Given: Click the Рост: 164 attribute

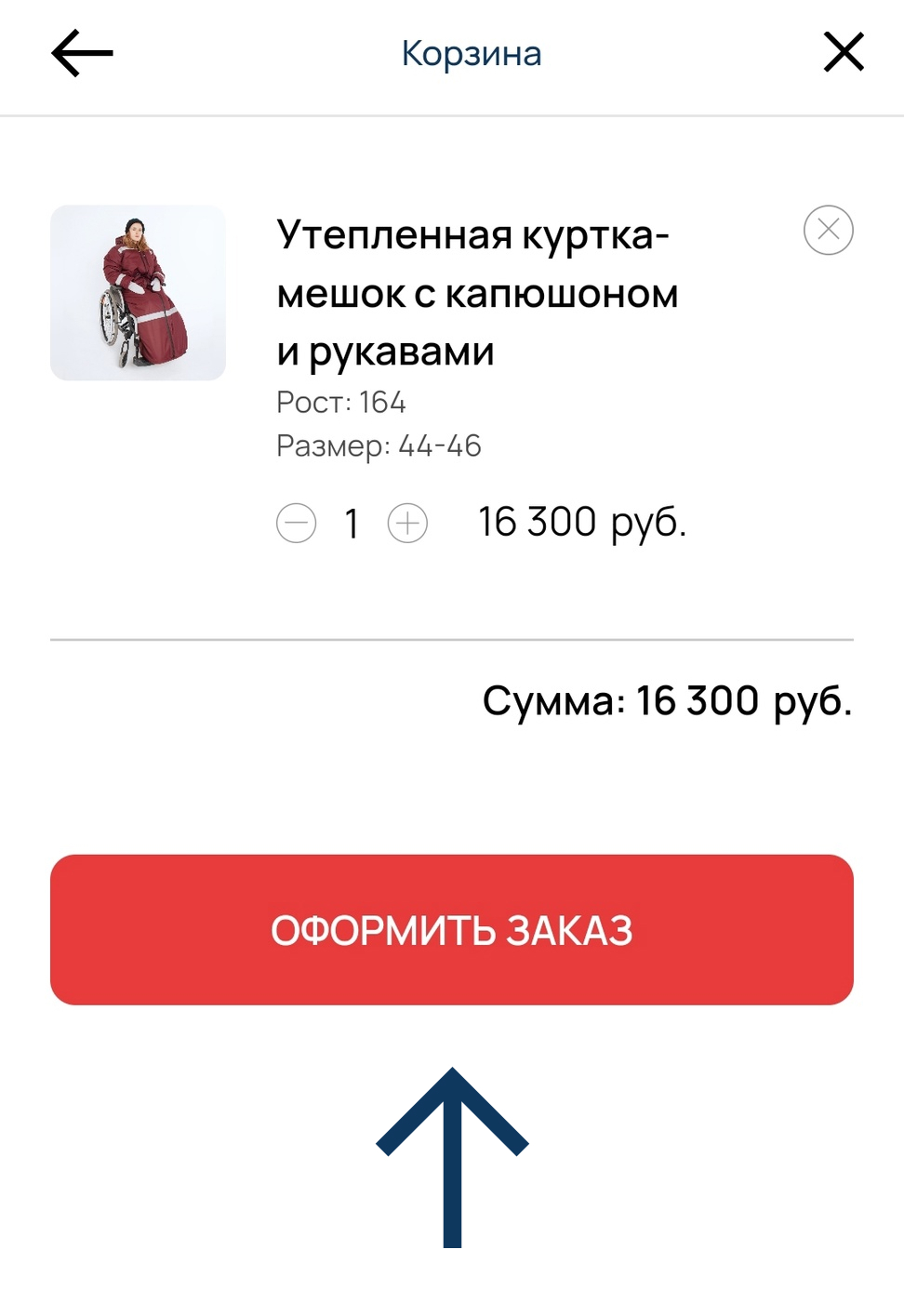Looking at the screenshot, I should tap(340, 402).
